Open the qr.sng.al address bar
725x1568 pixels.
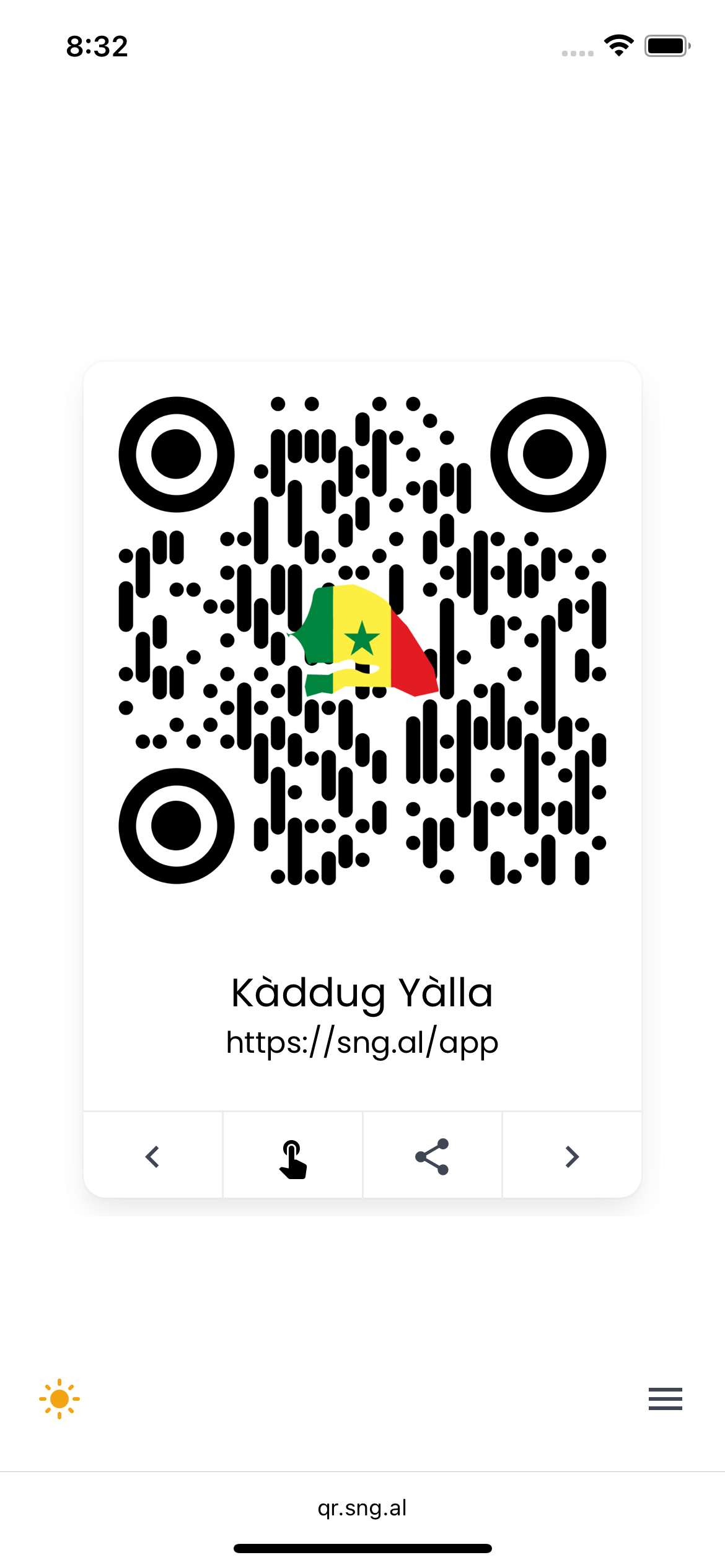(362, 1507)
